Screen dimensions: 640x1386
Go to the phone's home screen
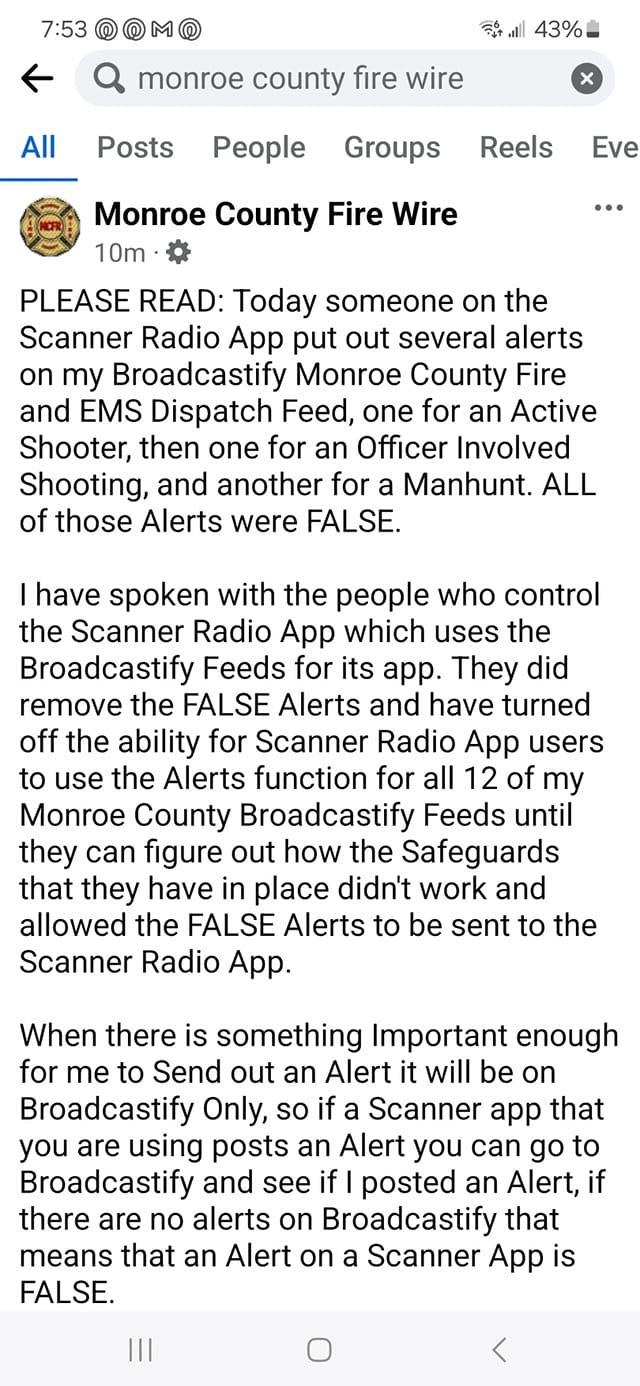click(x=319, y=1350)
